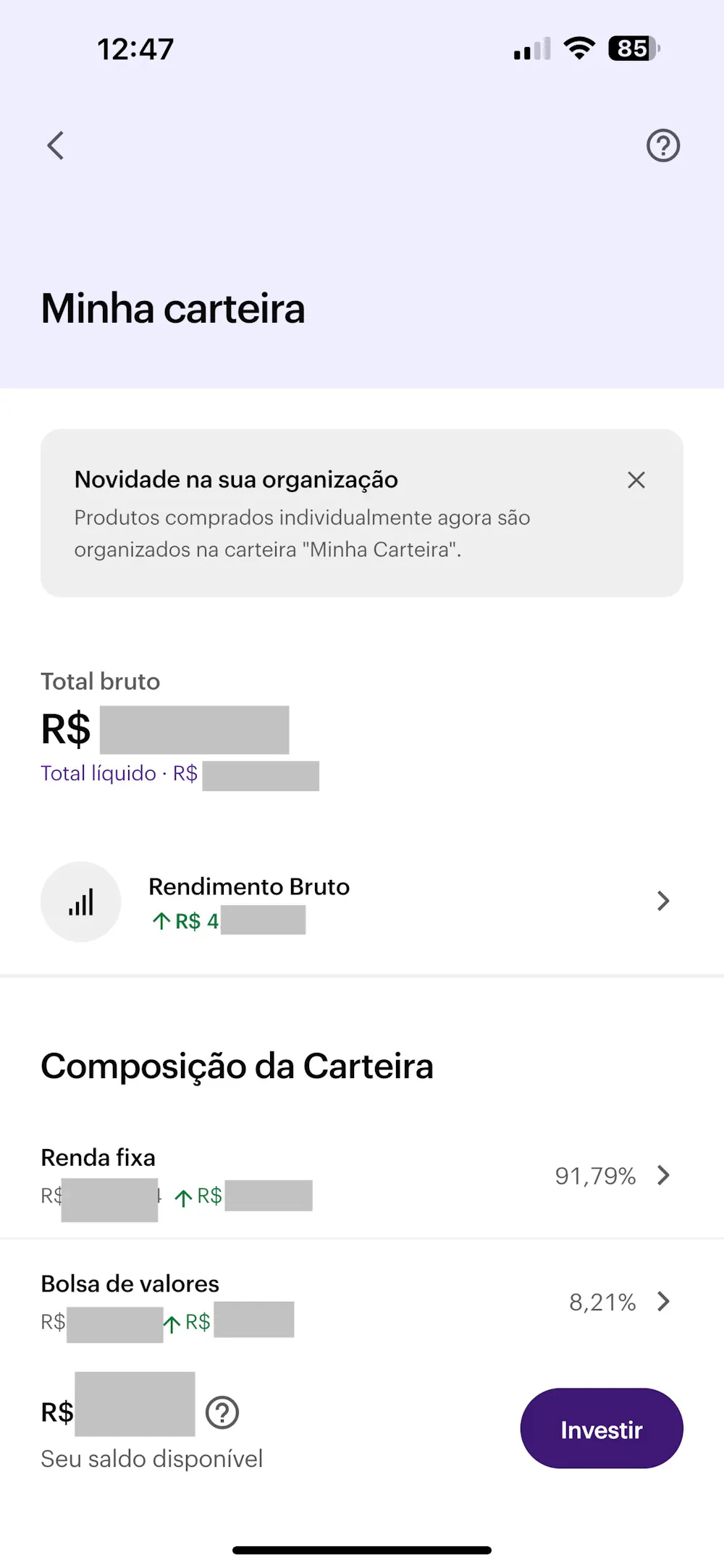Dismiss the Novidade na sua organização banner
The height and width of the screenshot is (1568, 724).
coord(636,480)
